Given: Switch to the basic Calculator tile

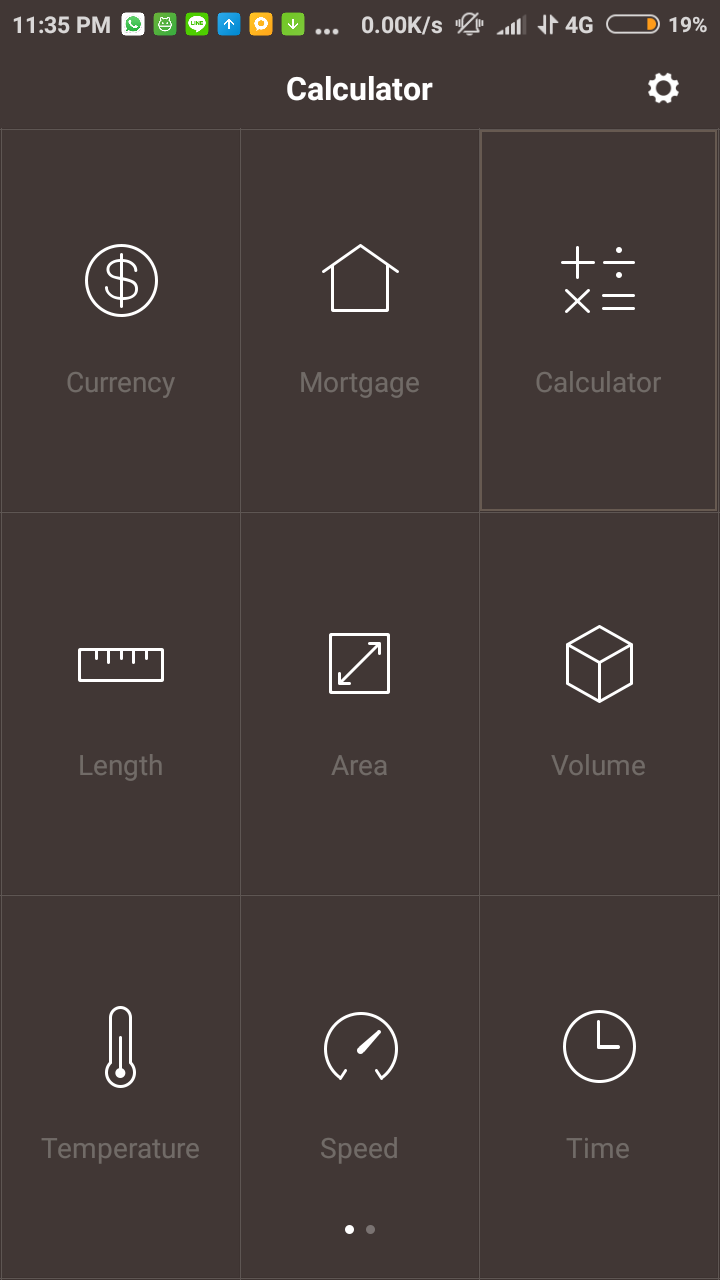Looking at the screenshot, I should click(598, 320).
